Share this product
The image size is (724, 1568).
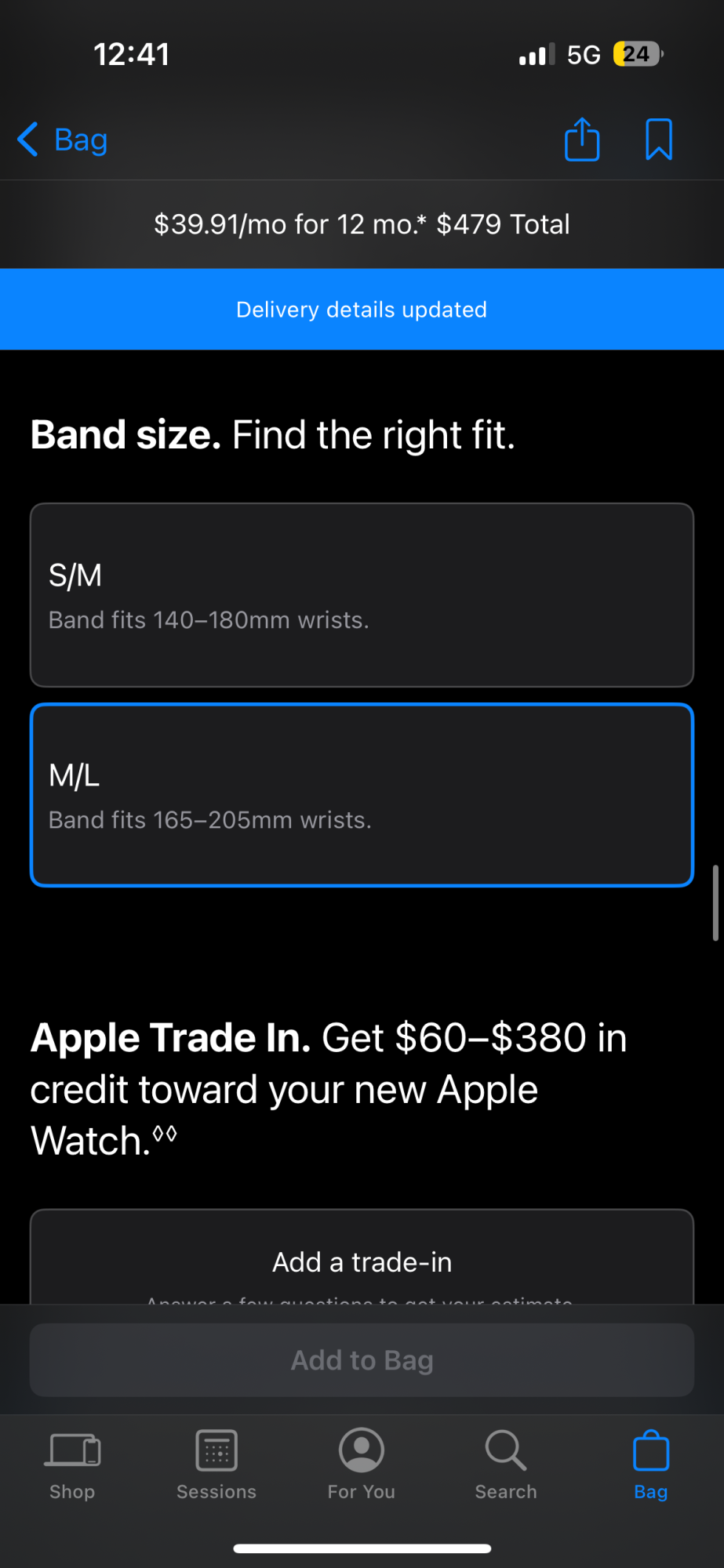(x=582, y=140)
